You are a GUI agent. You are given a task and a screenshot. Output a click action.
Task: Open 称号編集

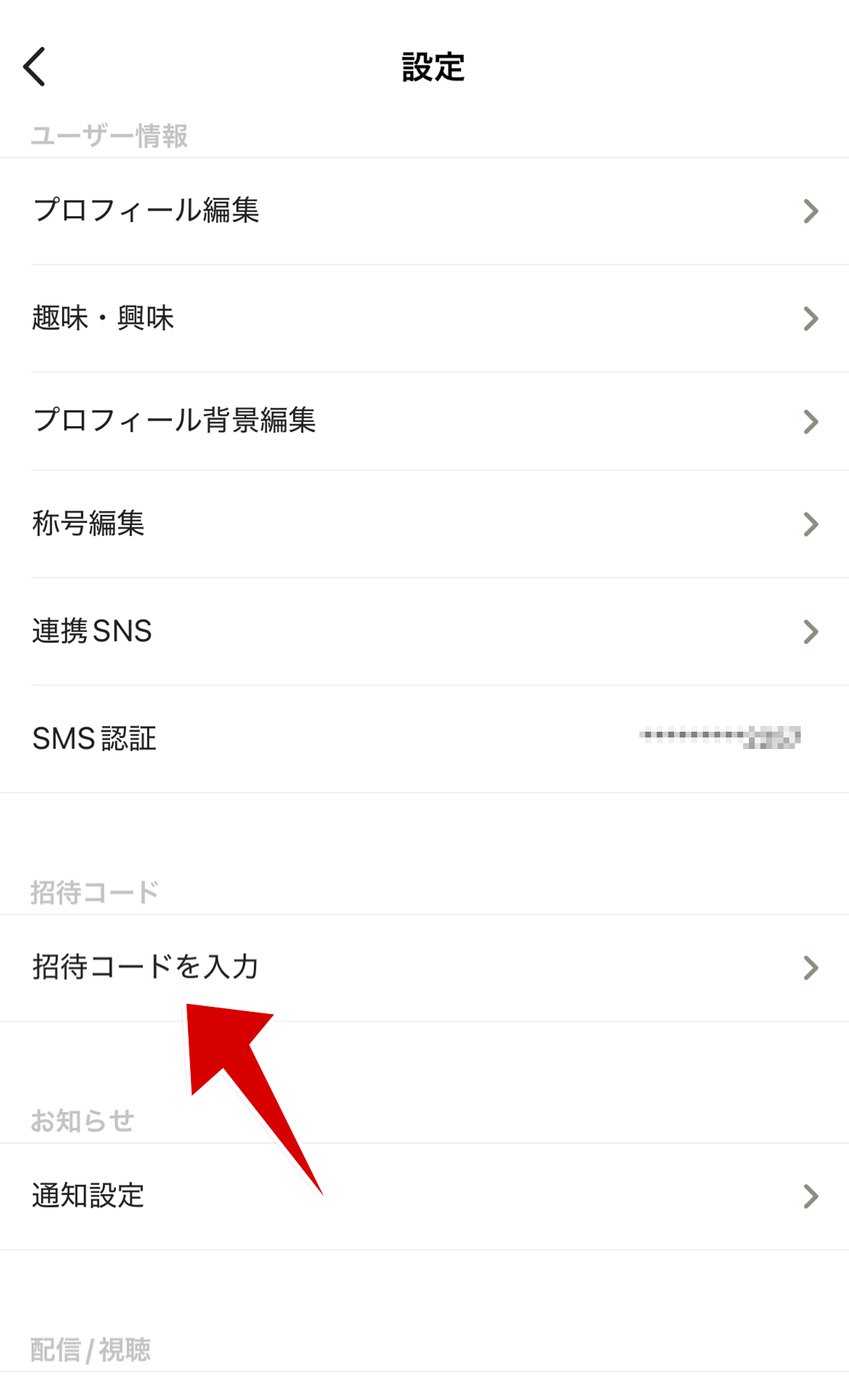coord(424,524)
